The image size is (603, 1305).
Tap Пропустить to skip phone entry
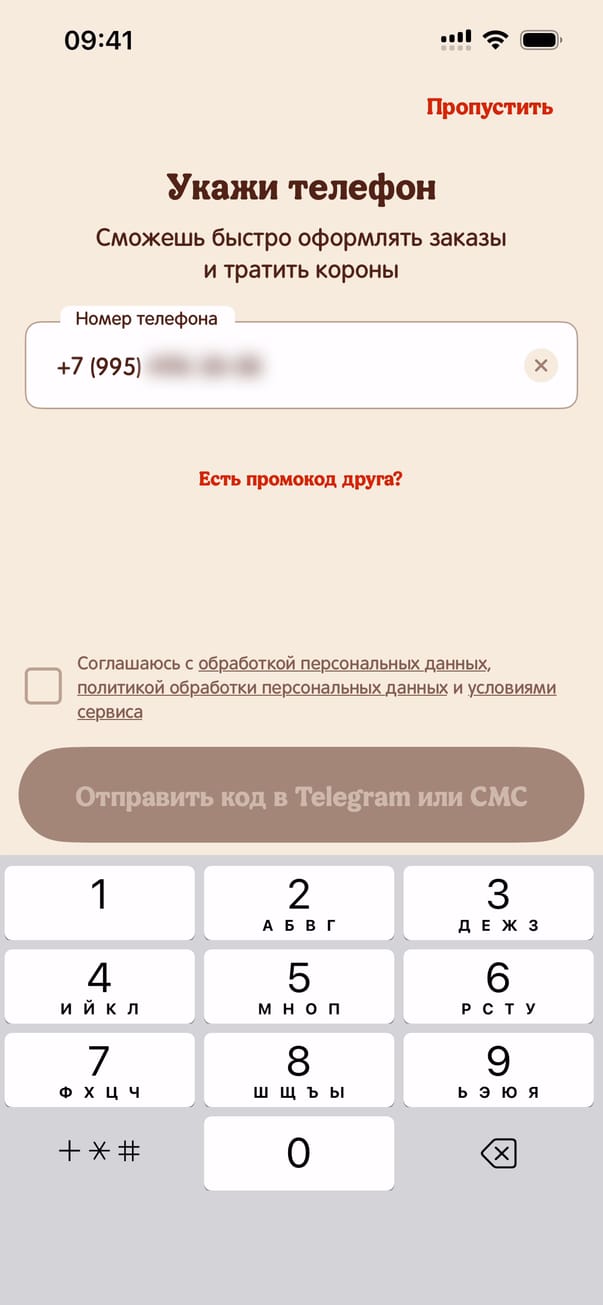[489, 107]
